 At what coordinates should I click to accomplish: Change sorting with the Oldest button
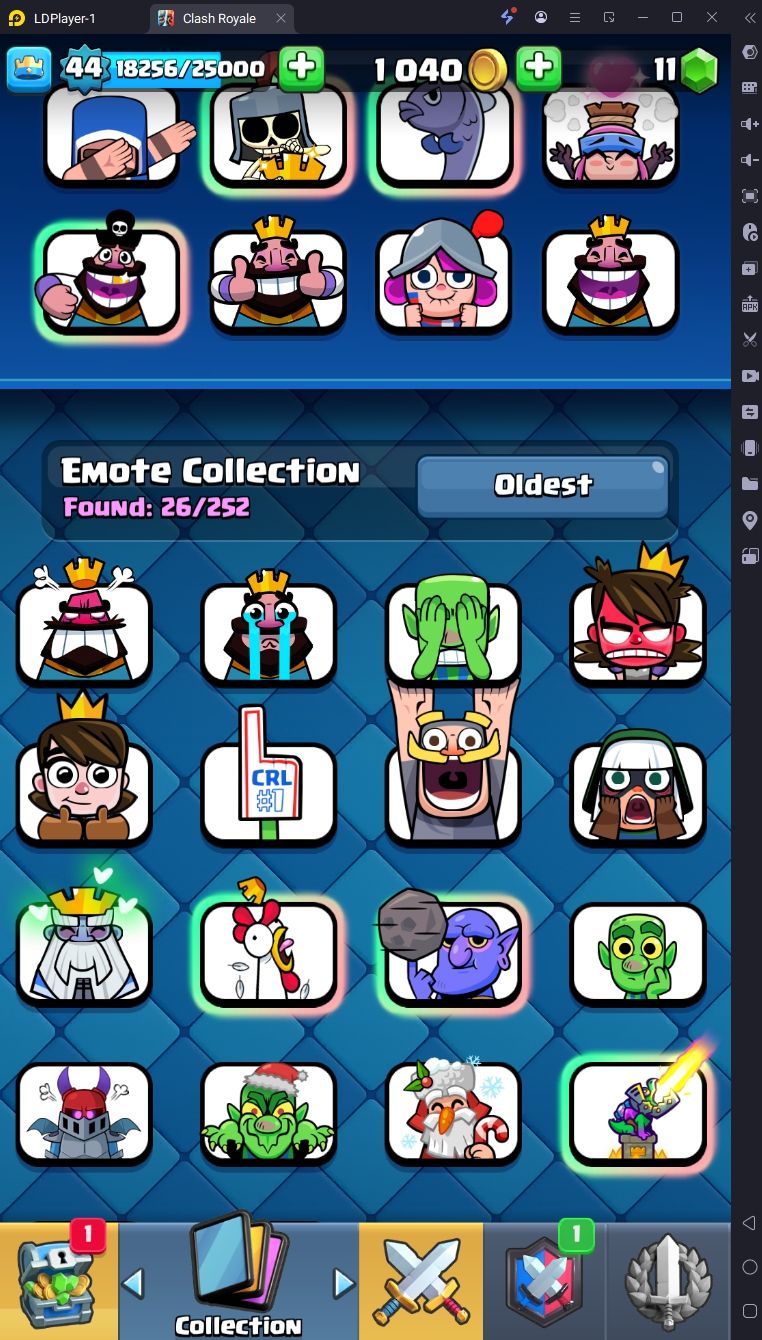click(x=543, y=485)
